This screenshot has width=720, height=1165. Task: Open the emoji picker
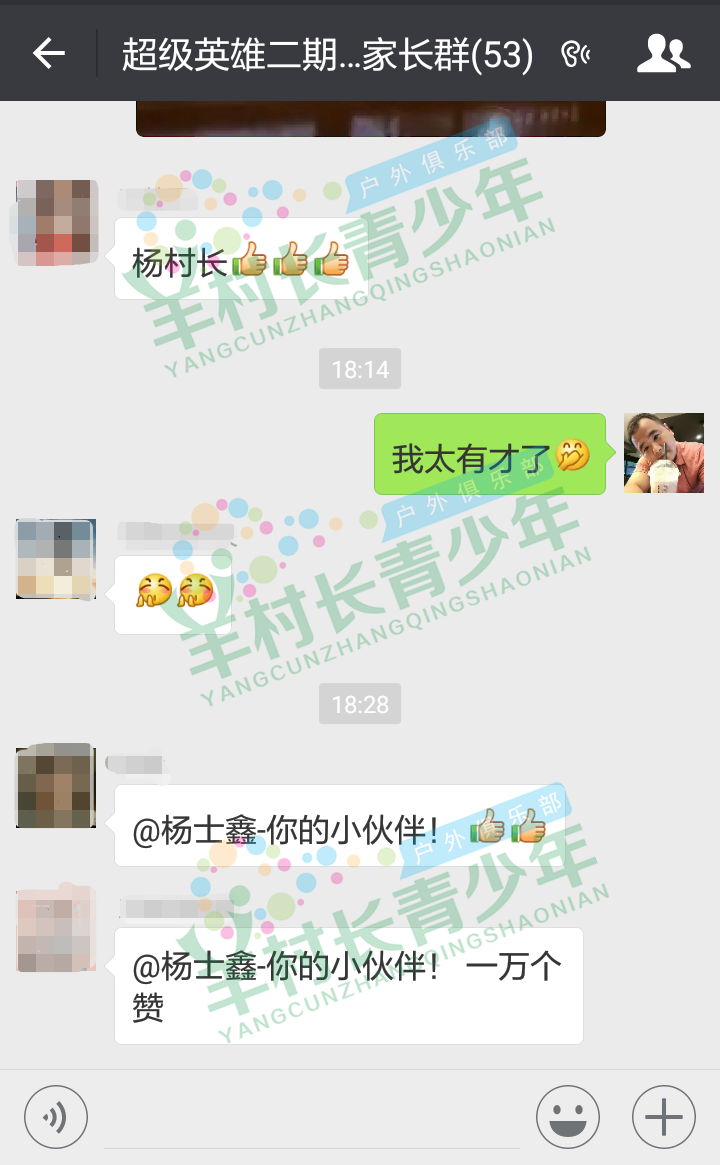pos(568,1117)
